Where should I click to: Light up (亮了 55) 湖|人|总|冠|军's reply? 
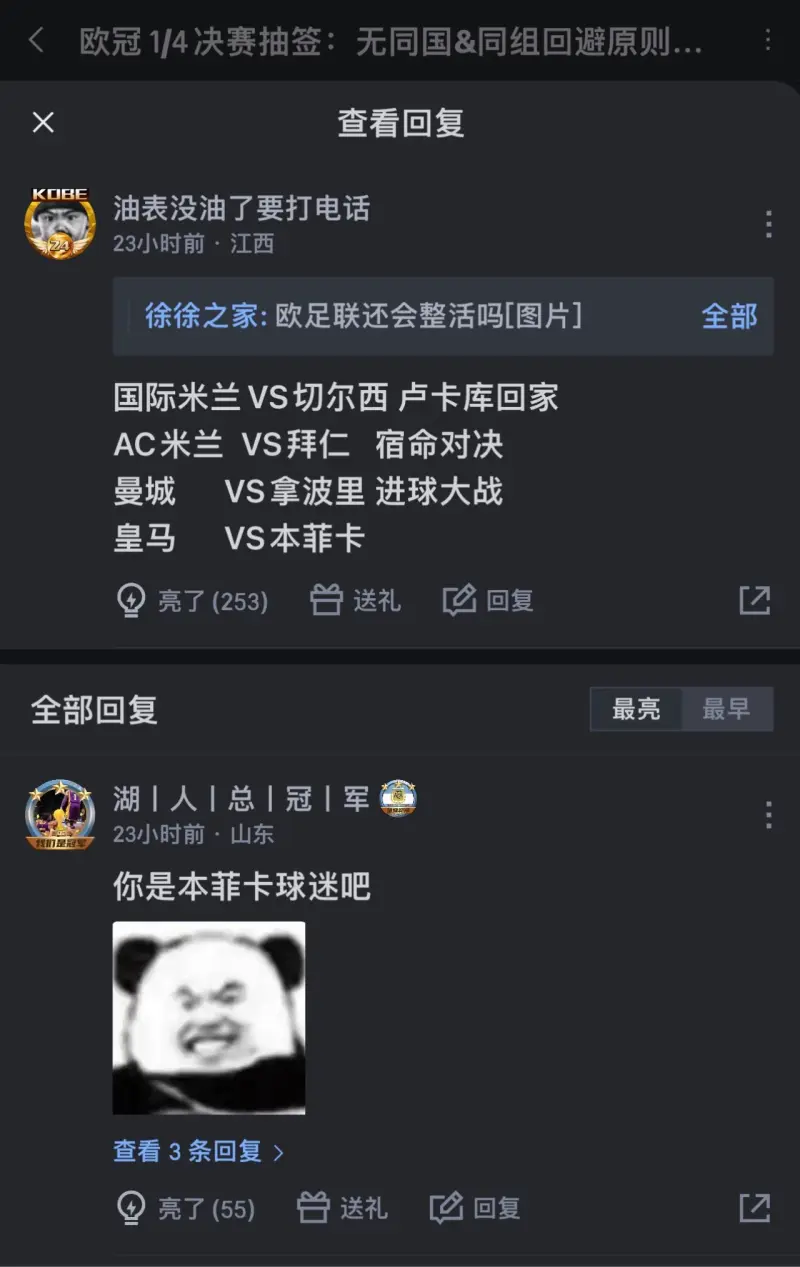(x=185, y=1208)
